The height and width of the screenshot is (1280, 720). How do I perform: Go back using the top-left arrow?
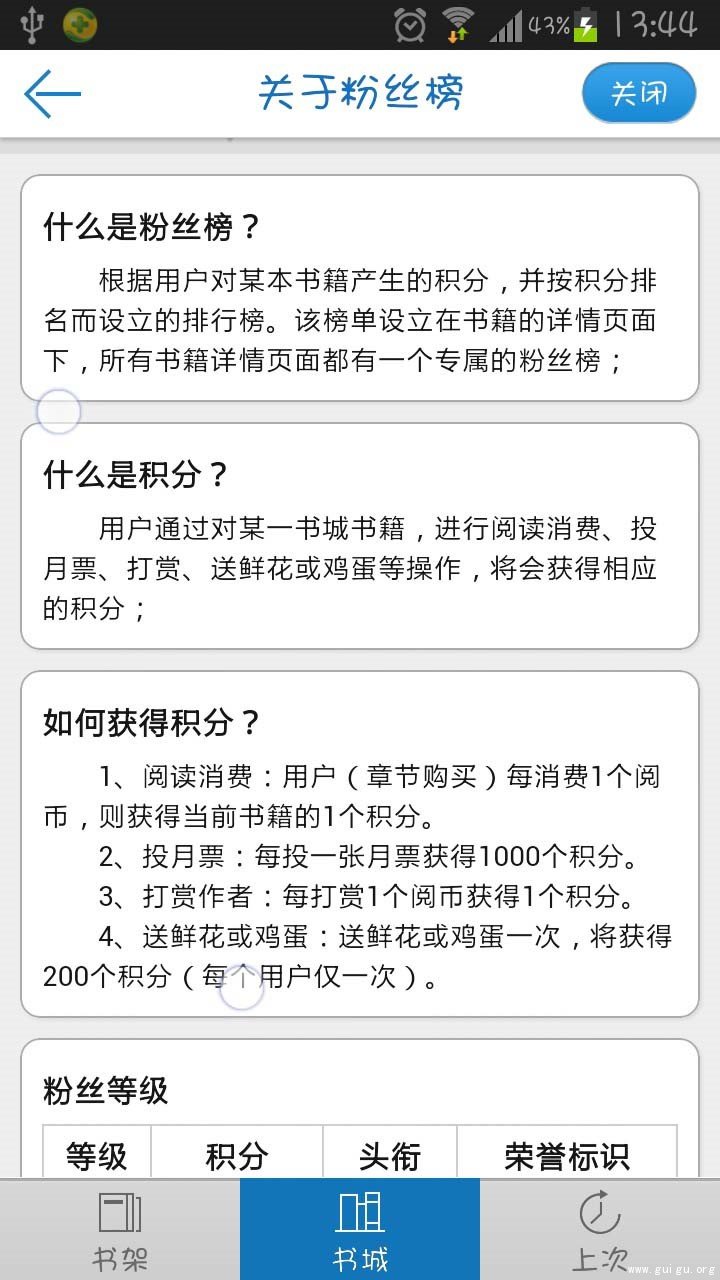[x=52, y=94]
